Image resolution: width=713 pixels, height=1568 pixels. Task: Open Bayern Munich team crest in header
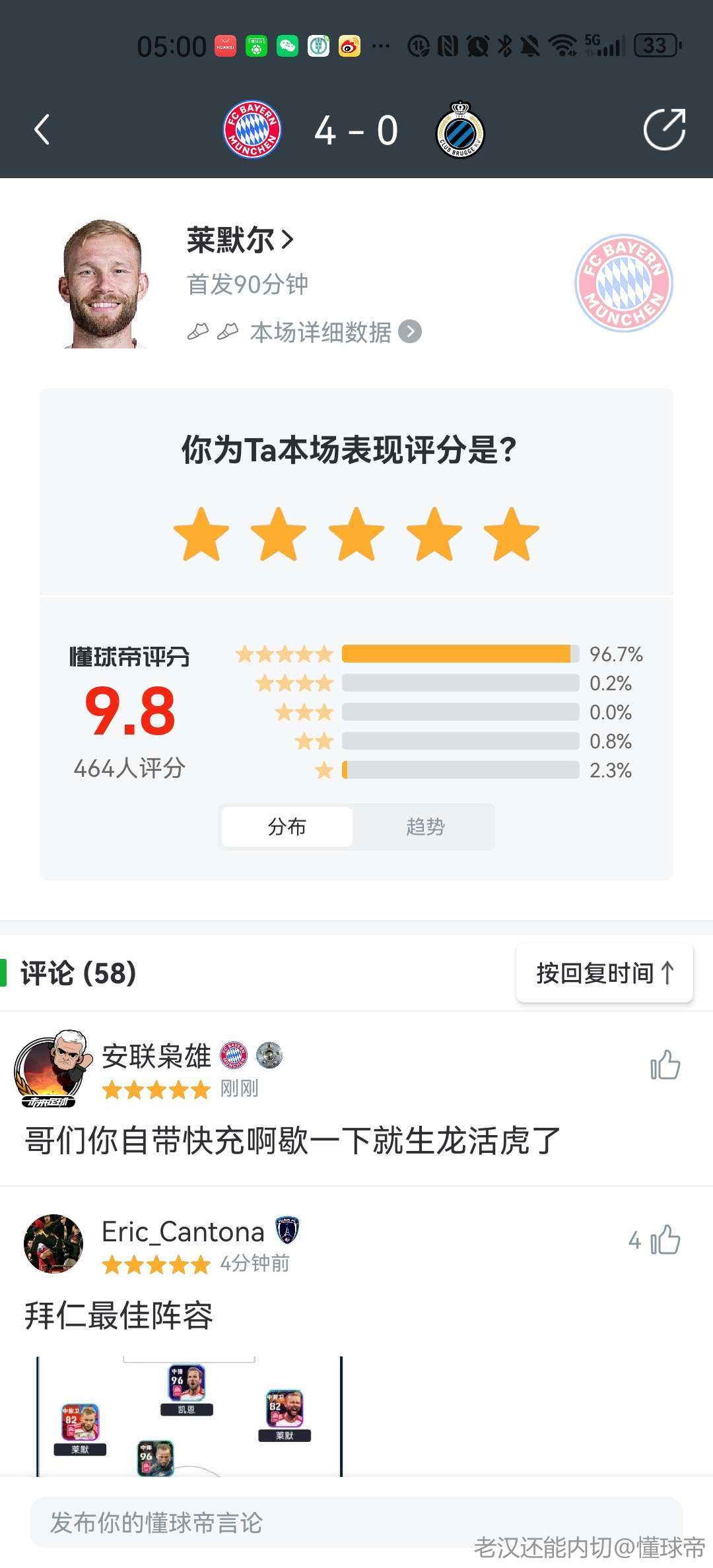[252, 129]
